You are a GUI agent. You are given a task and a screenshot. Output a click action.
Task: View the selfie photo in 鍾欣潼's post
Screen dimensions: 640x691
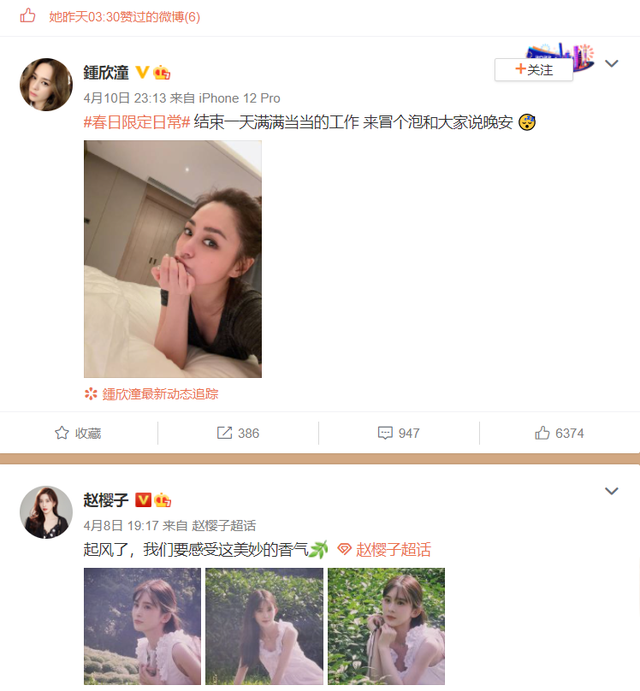[173, 259]
